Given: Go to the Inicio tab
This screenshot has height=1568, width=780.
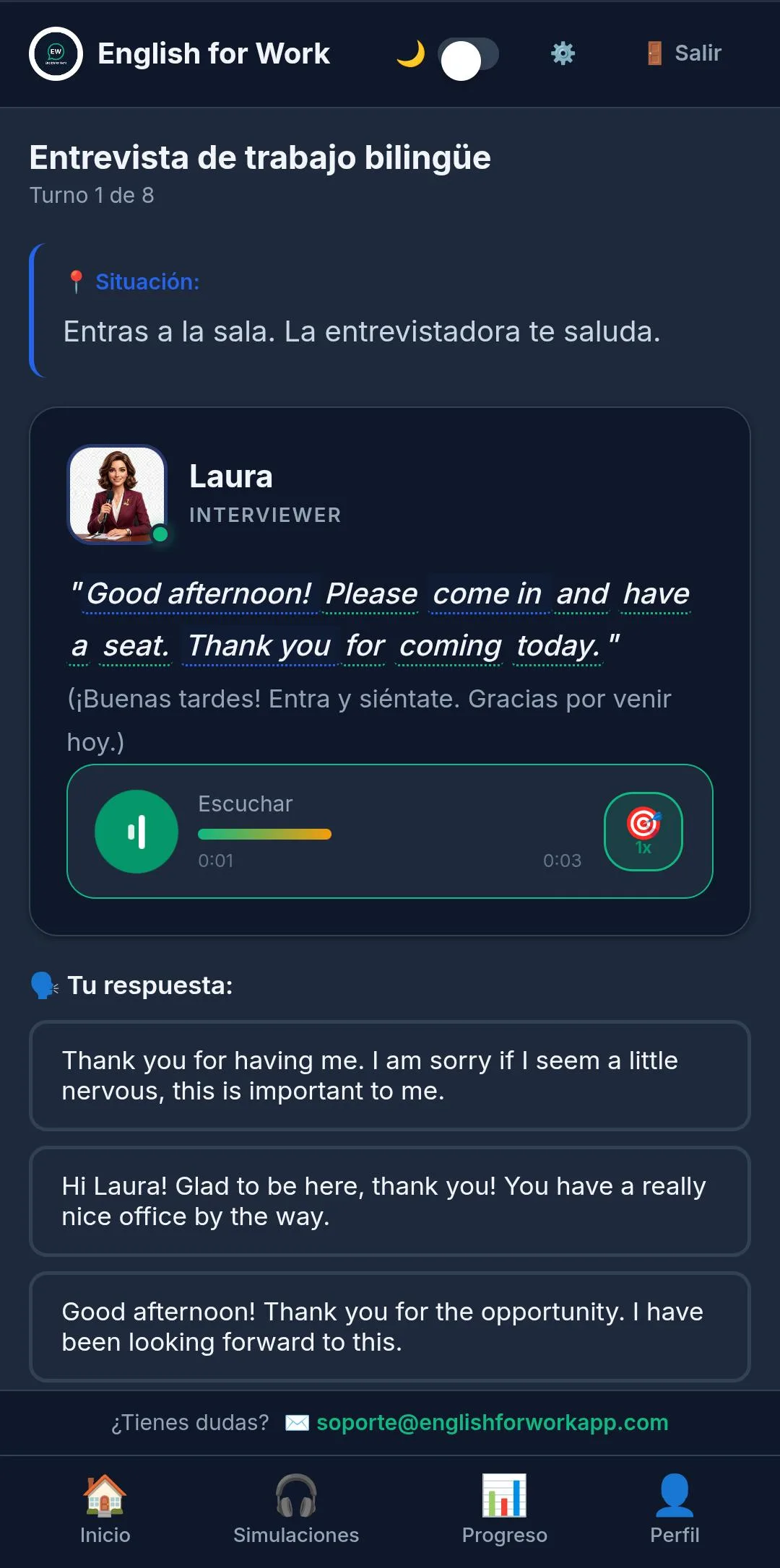Looking at the screenshot, I should pyautogui.click(x=105, y=1509).
